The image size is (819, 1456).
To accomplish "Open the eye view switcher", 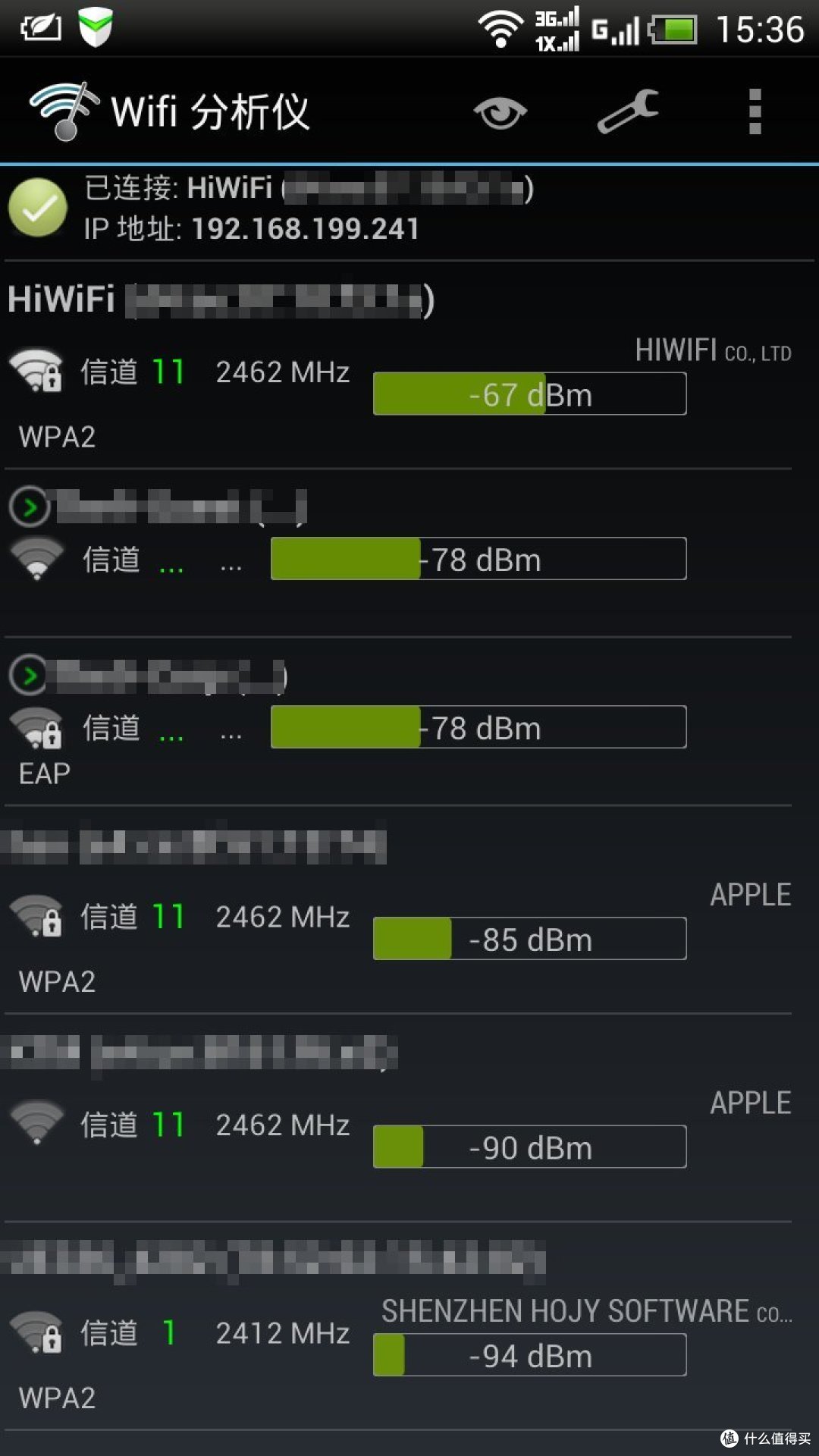I will pos(500,112).
